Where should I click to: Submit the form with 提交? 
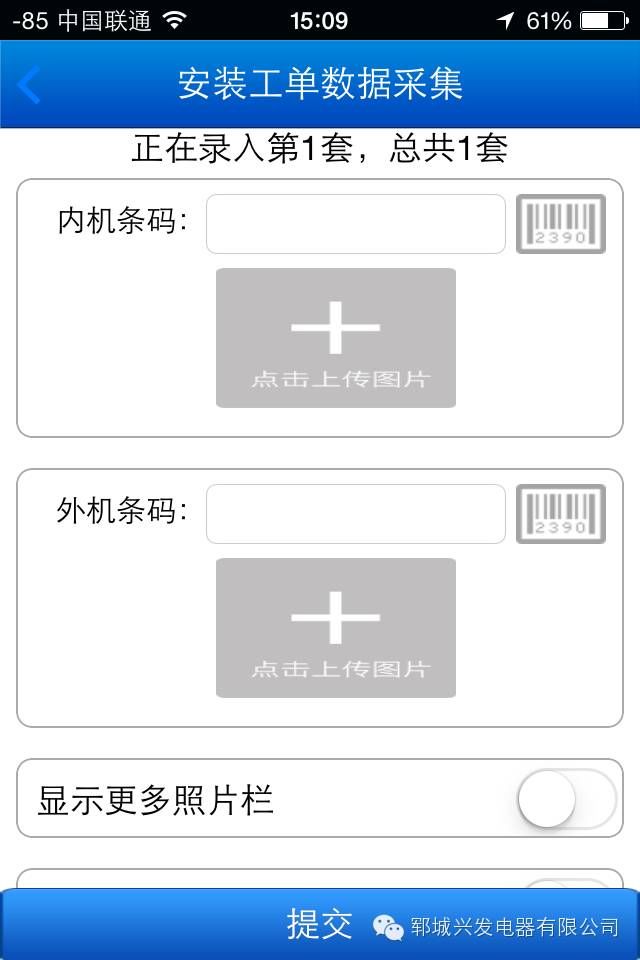pyautogui.click(x=320, y=924)
